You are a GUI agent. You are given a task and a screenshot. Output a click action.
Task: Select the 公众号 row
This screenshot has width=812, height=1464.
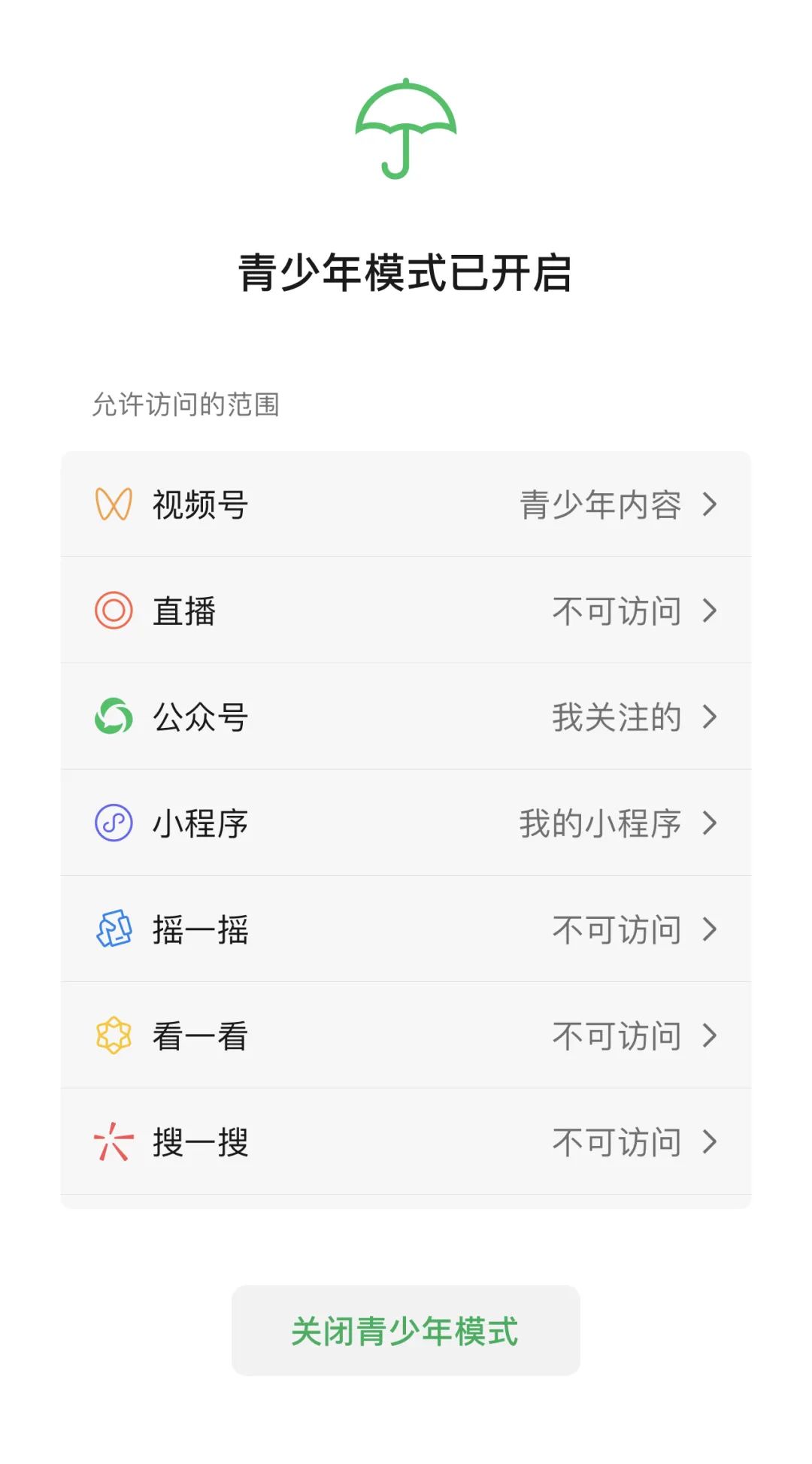406,717
